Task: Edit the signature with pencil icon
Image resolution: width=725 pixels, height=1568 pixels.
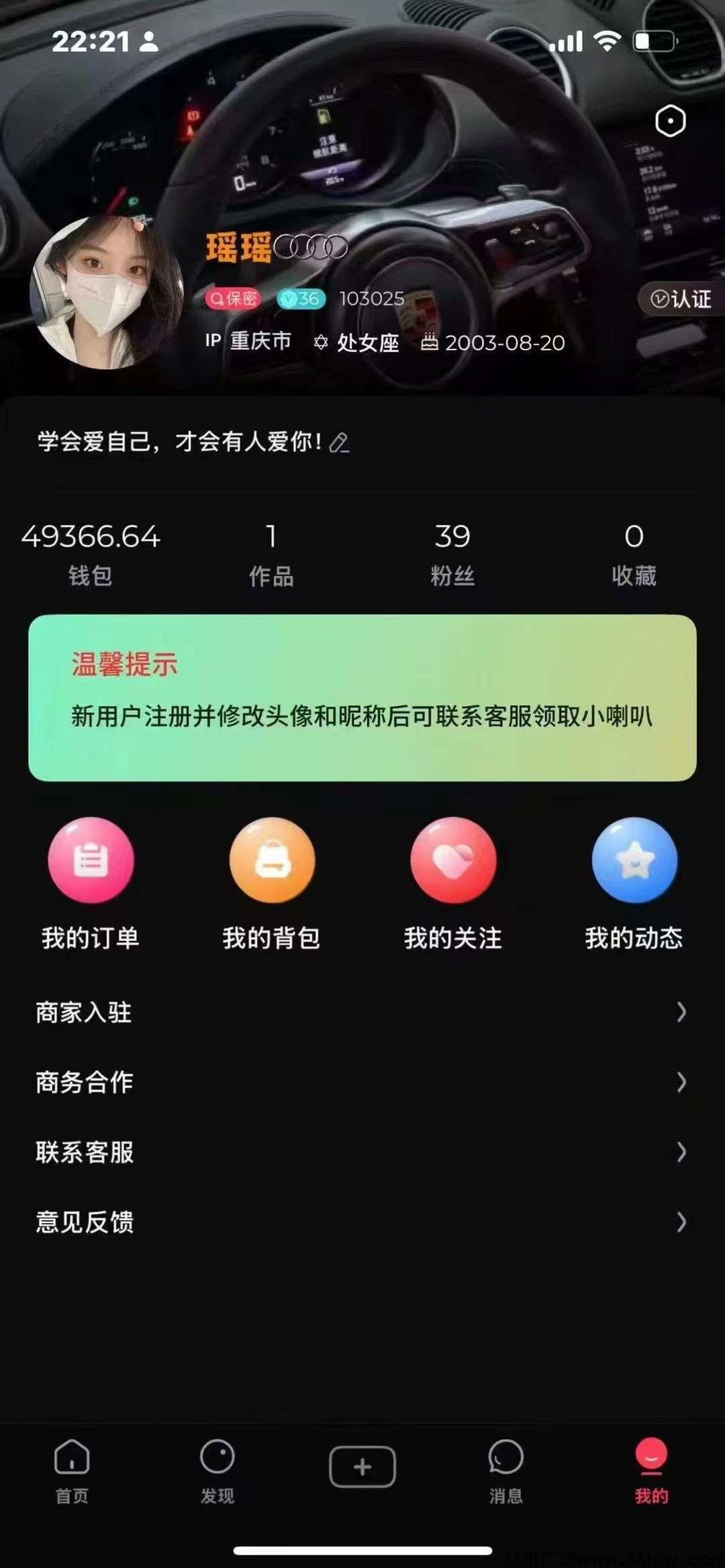Action: 340,443
